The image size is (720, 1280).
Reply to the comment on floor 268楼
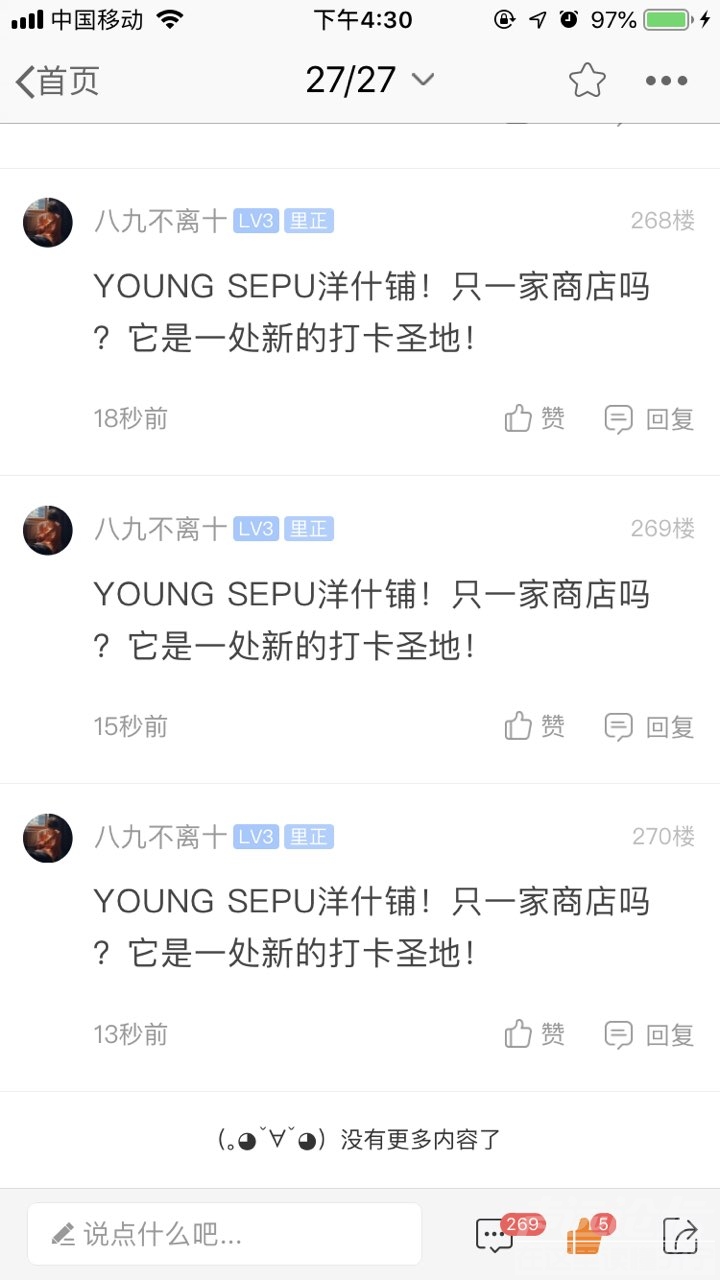[649, 418]
